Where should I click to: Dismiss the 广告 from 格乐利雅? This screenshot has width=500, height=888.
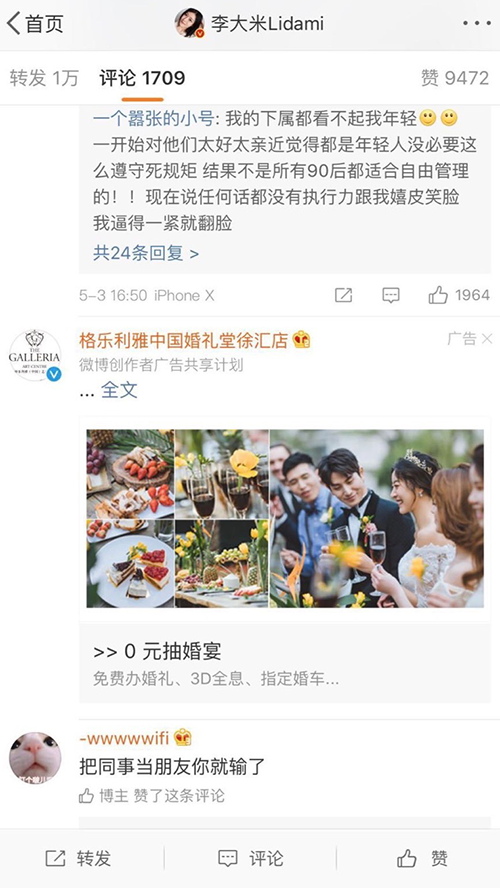[x=487, y=339]
